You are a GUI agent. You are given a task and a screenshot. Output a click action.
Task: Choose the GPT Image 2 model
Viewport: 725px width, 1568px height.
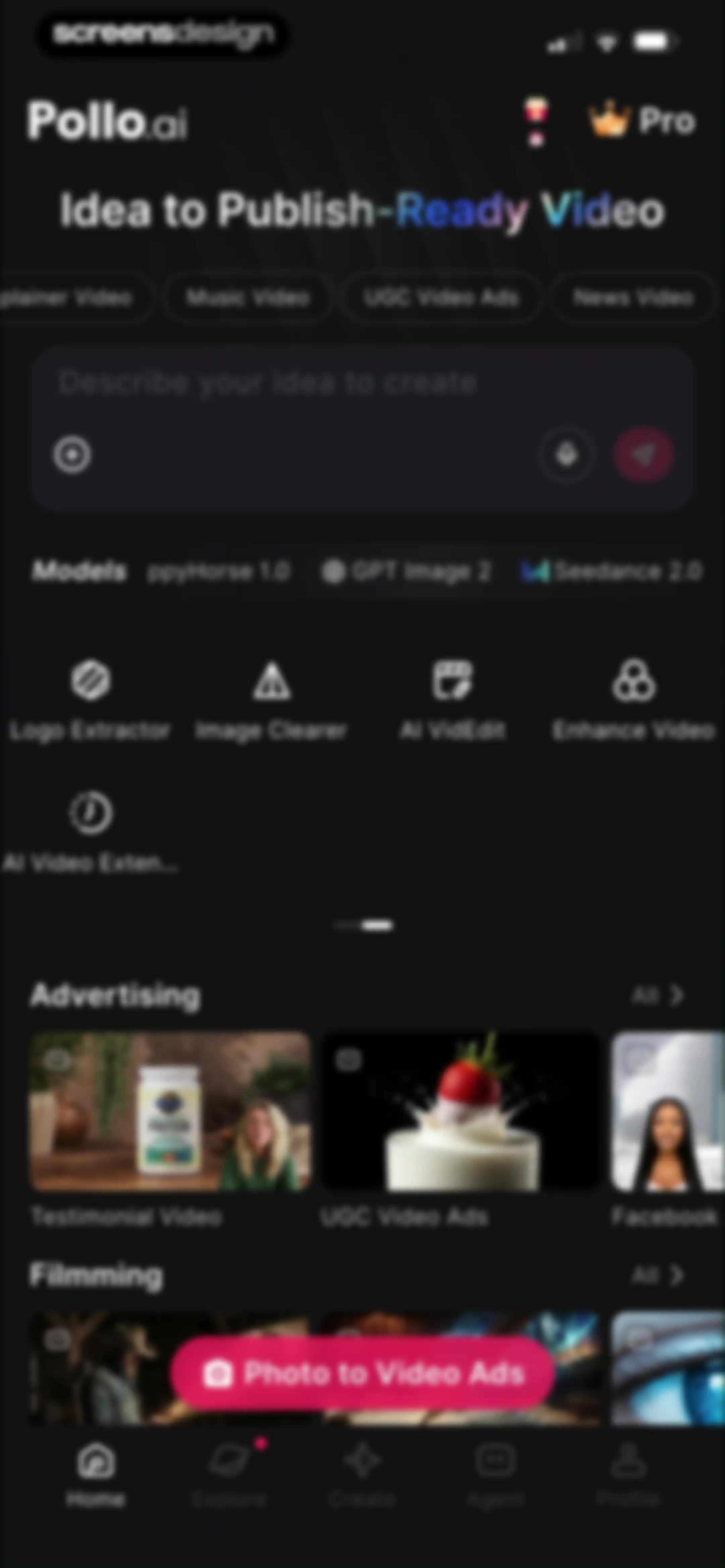[406, 571]
